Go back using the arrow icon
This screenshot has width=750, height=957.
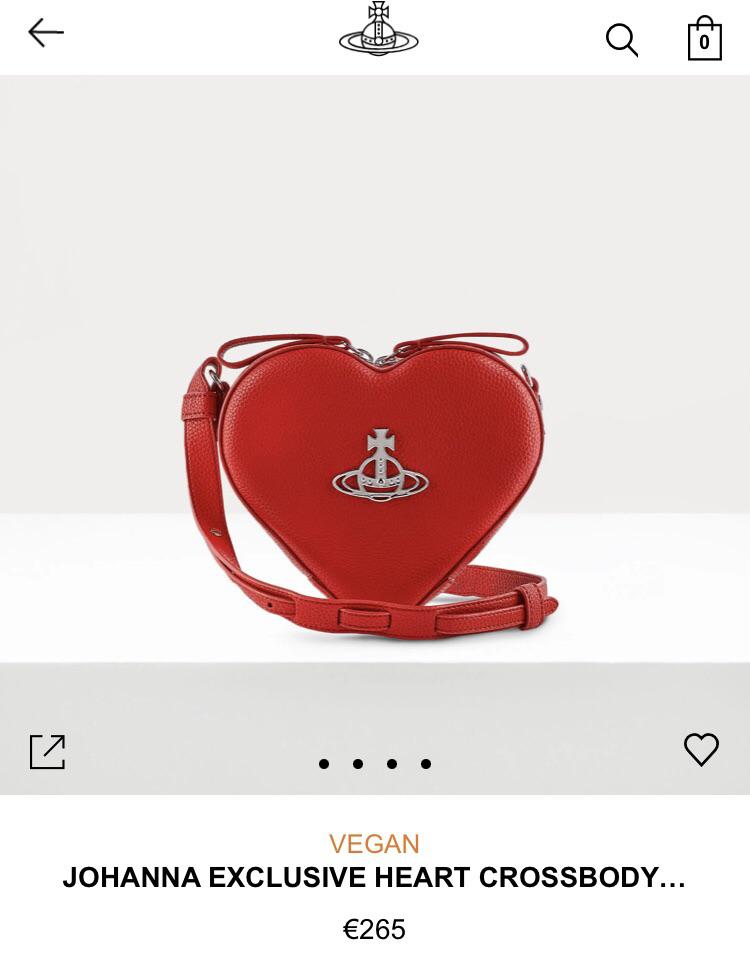(46, 33)
